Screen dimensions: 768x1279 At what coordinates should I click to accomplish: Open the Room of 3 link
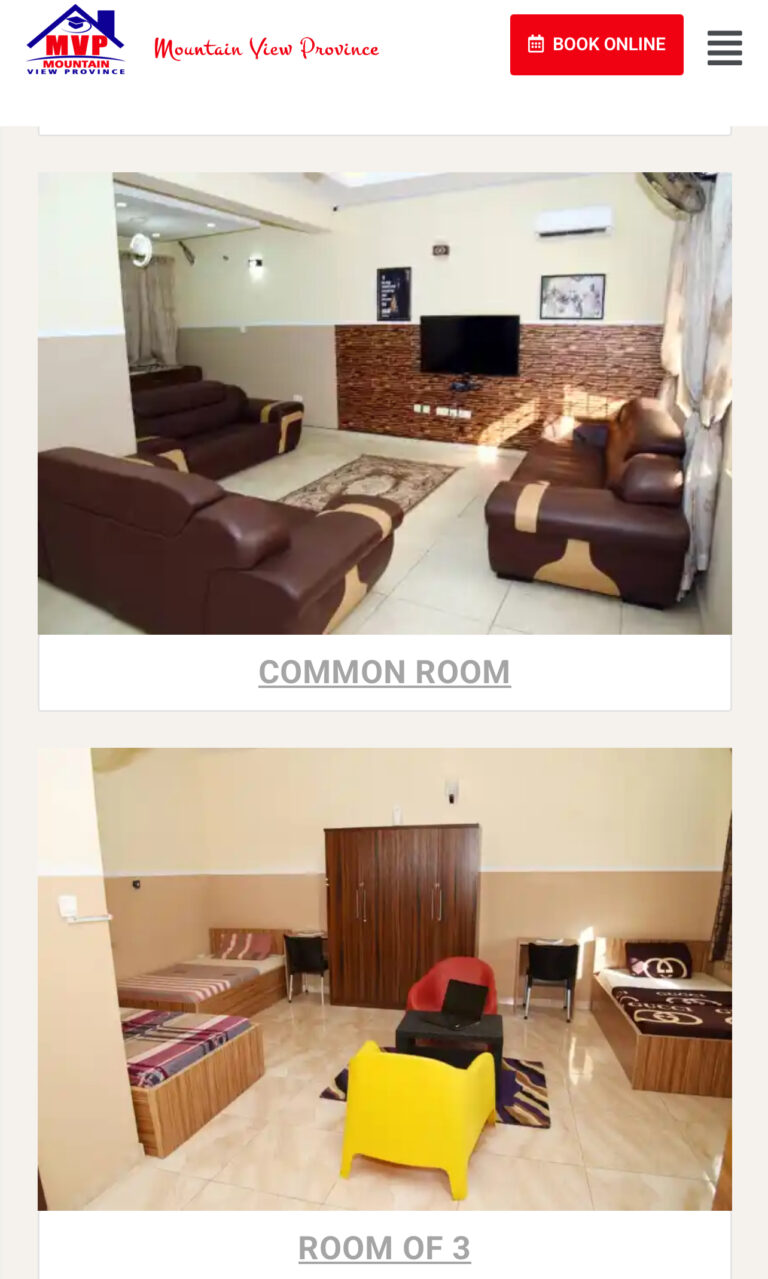click(384, 1247)
